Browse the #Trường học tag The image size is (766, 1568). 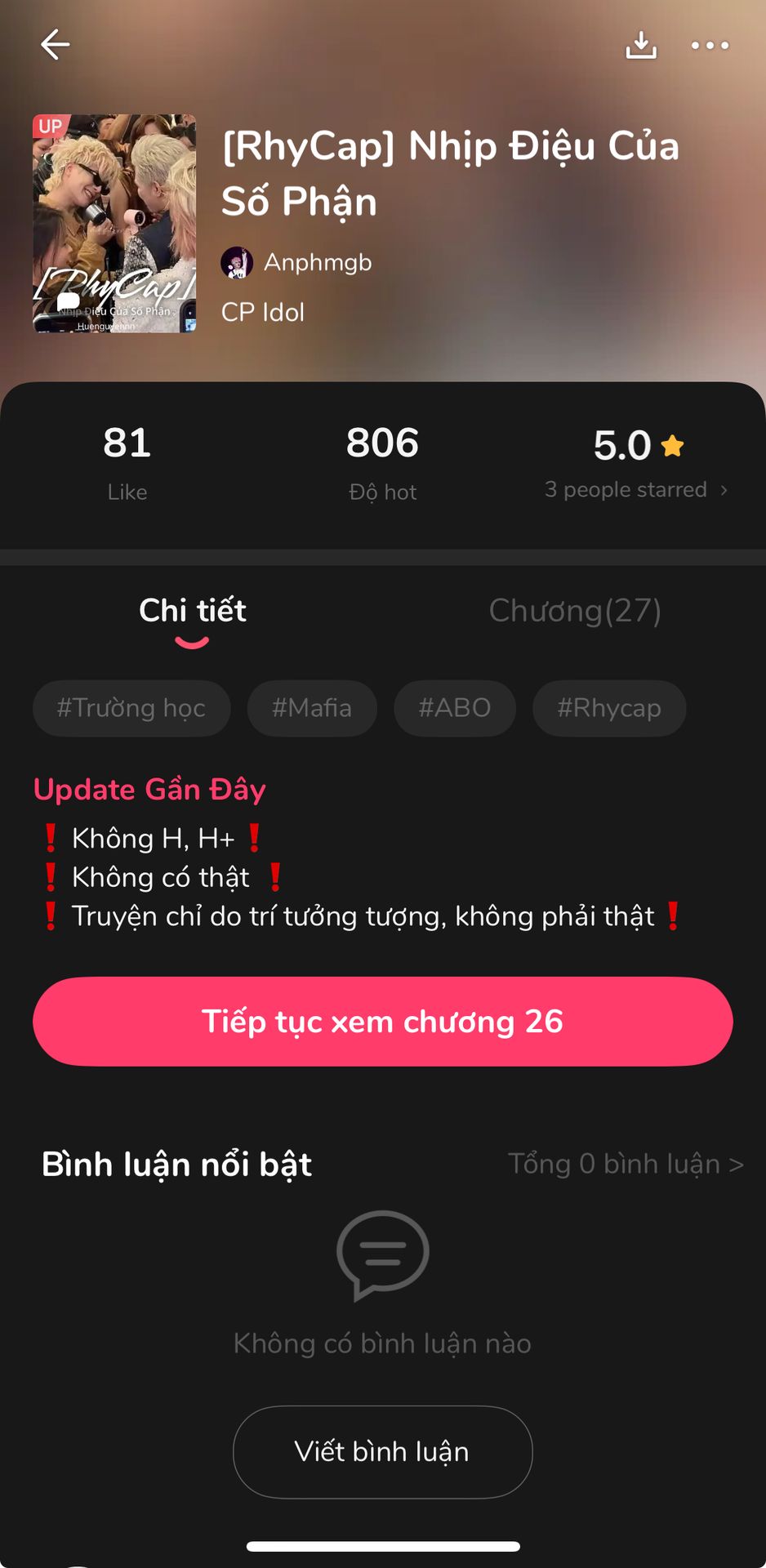click(131, 708)
